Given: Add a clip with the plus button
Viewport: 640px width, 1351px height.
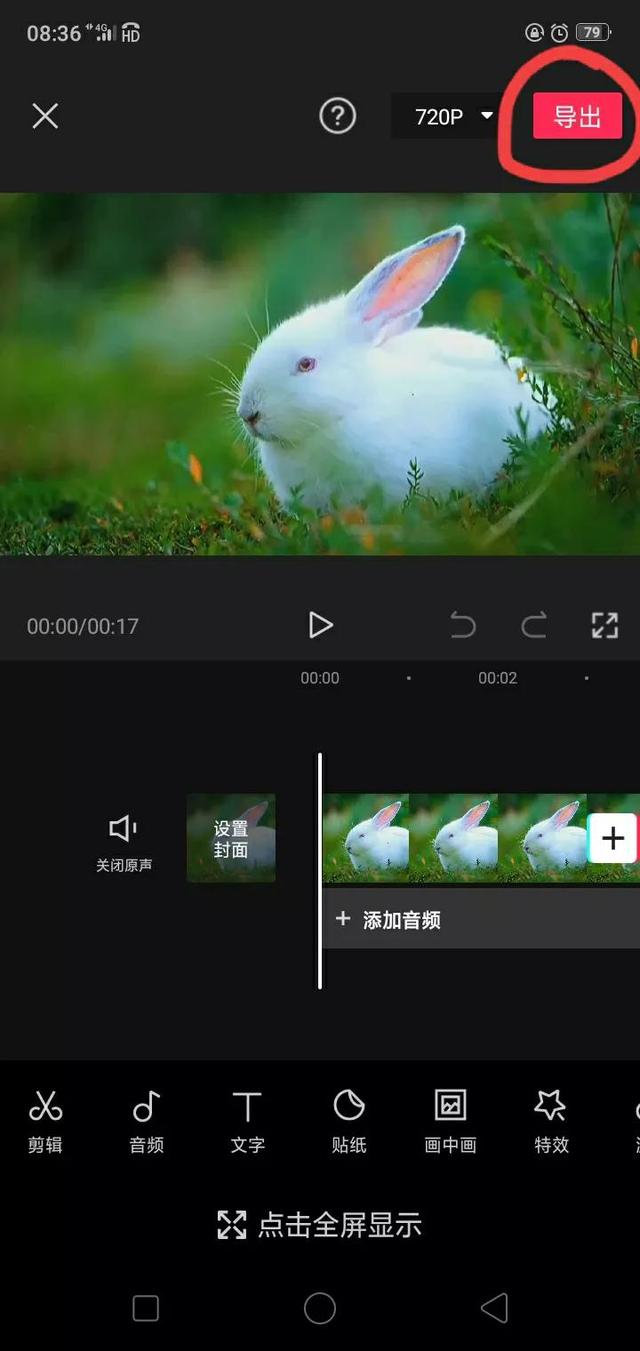Looking at the screenshot, I should [612, 838].
